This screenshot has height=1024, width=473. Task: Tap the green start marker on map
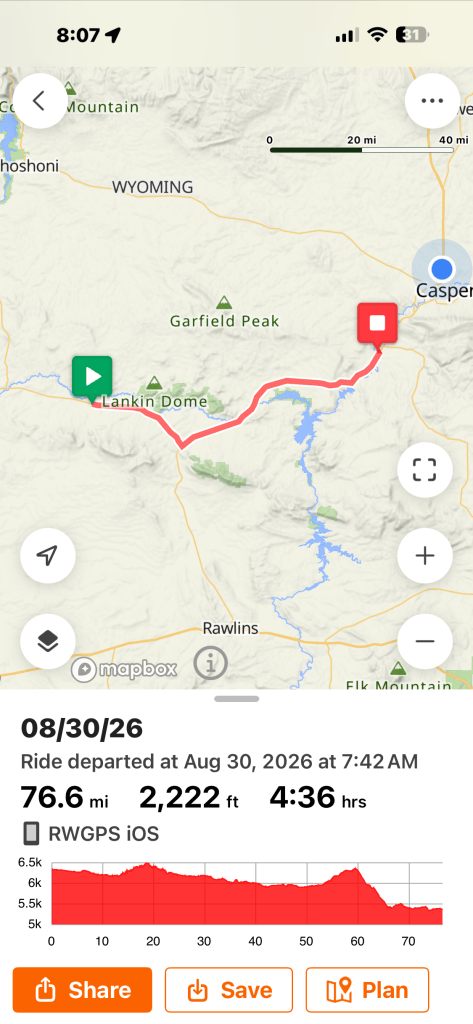point(92,379)
